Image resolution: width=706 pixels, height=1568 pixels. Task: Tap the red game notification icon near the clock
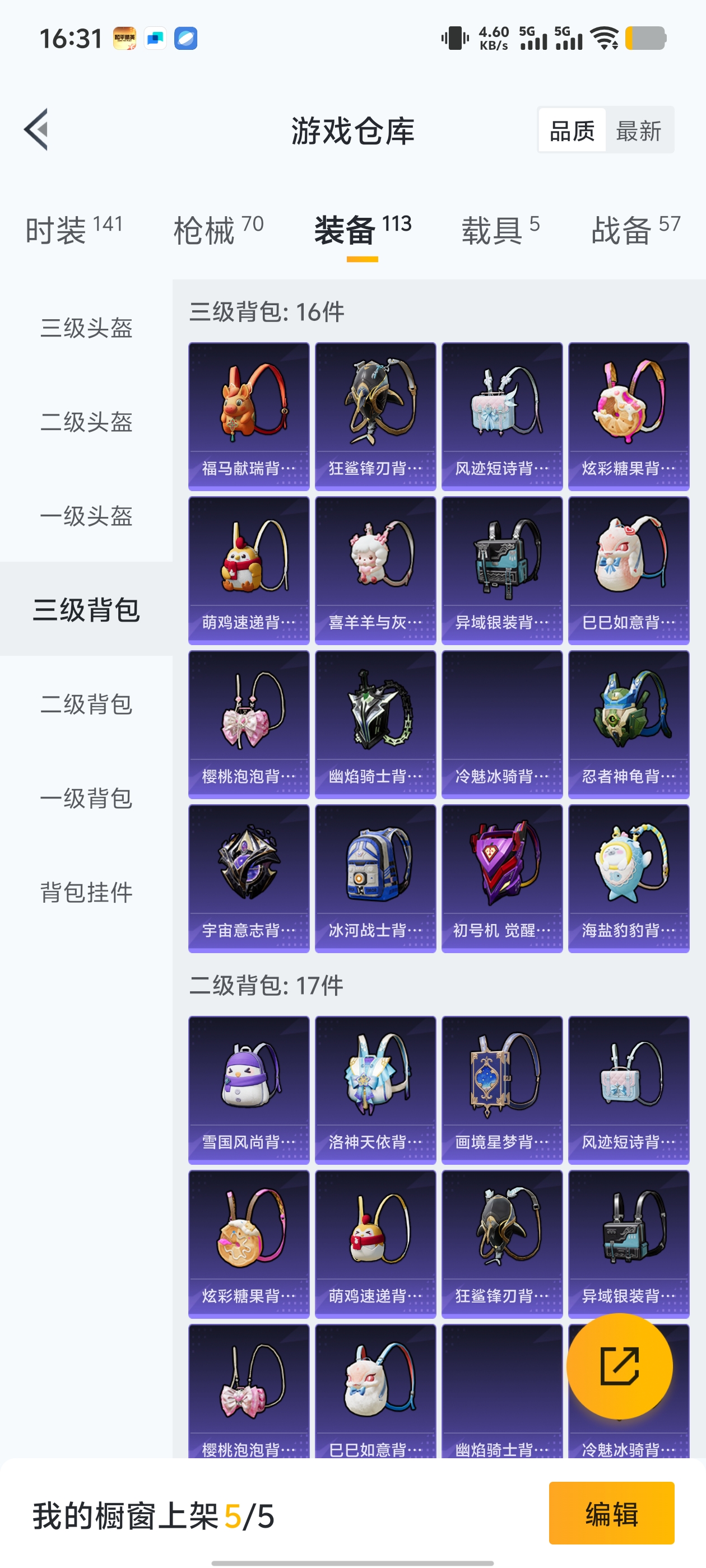pyautogui.click(x=125, y=38)
